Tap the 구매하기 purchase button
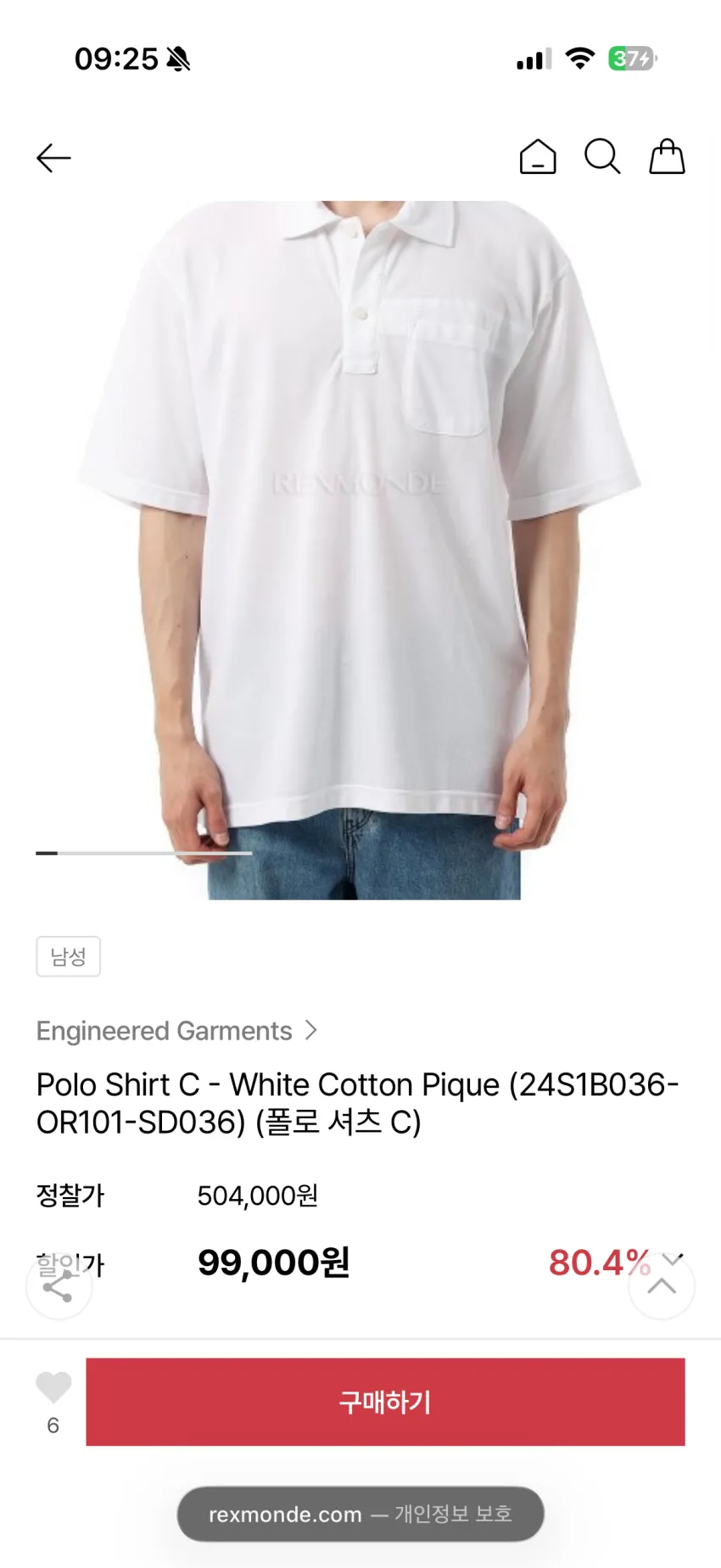The width and height of the screenshot is (721, 1568). pos(385,1402)
